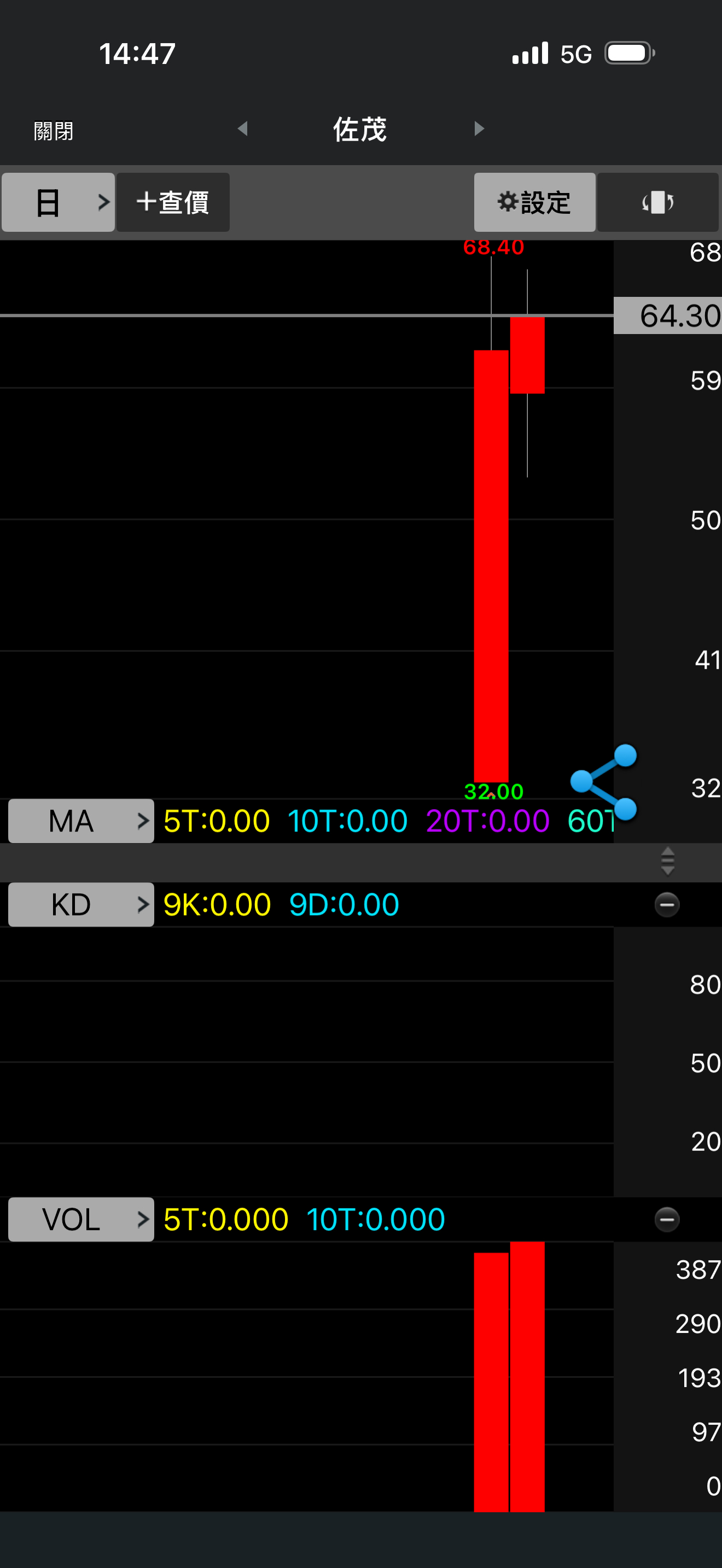The height and width of the screenshot is (1568, 722).
Task: Open the 日 period dropdown
Action: point(58,202)
